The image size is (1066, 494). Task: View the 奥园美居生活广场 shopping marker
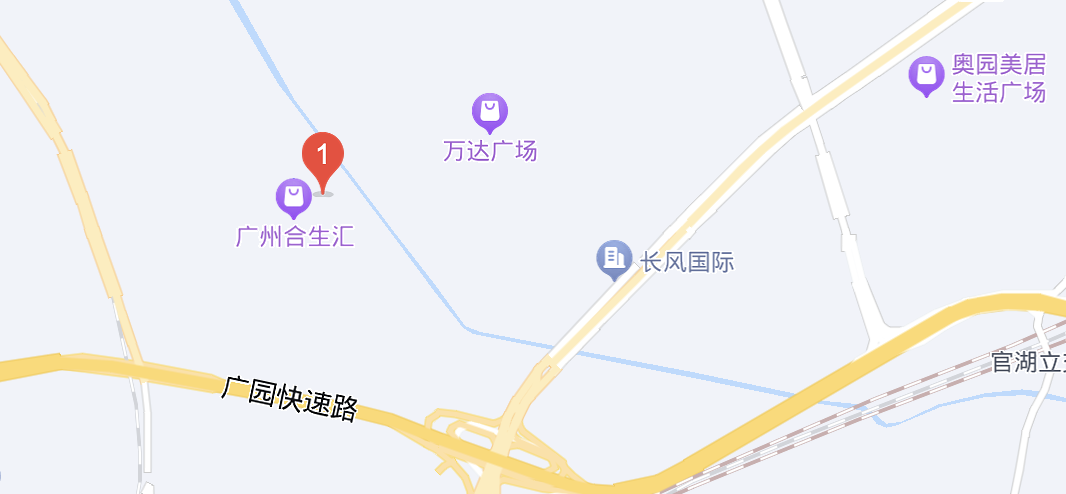tap(927, 75)
